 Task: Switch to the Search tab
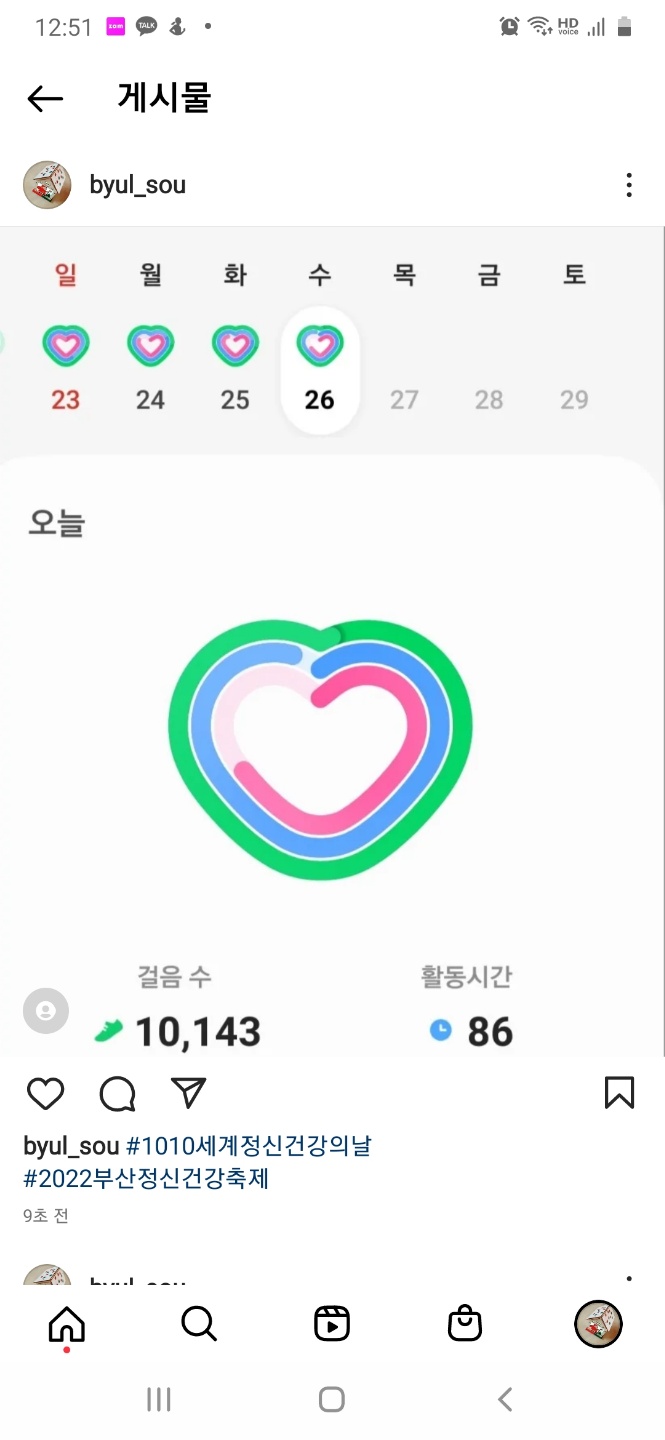pyautogui.click(x=199, y=1324)
